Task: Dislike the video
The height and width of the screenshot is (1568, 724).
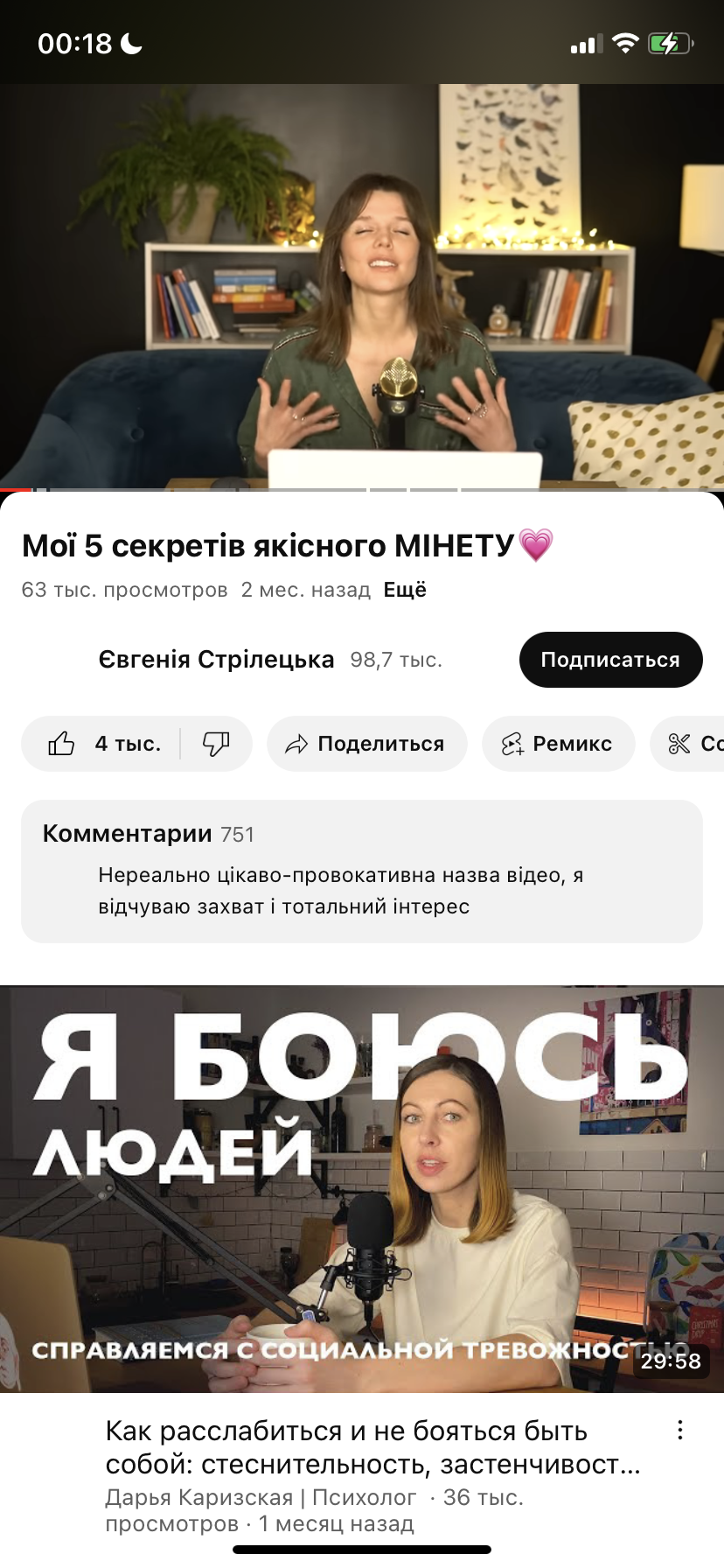Action: click(216, 744)
